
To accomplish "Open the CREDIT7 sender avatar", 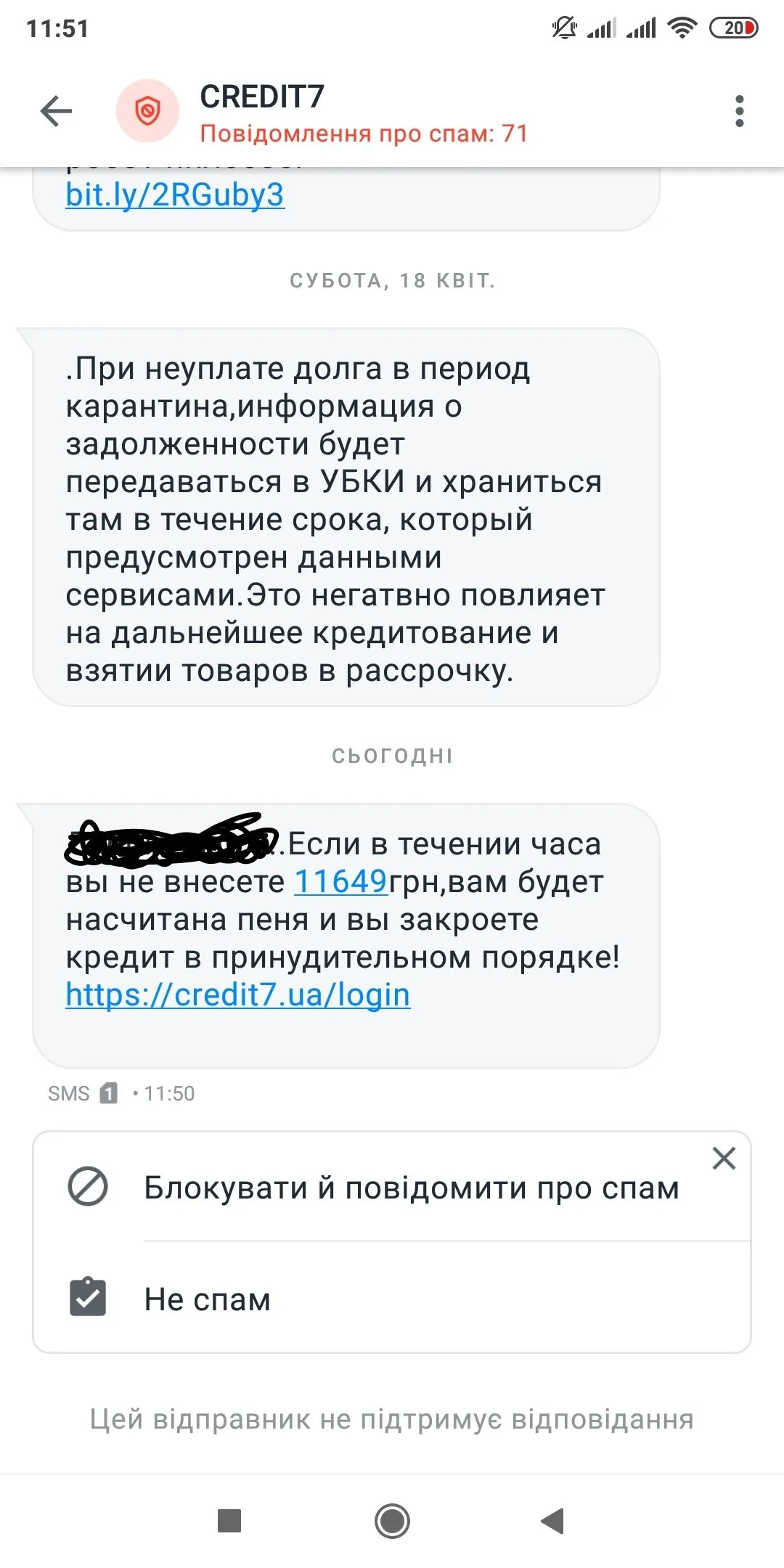I will tap(148, 112).
